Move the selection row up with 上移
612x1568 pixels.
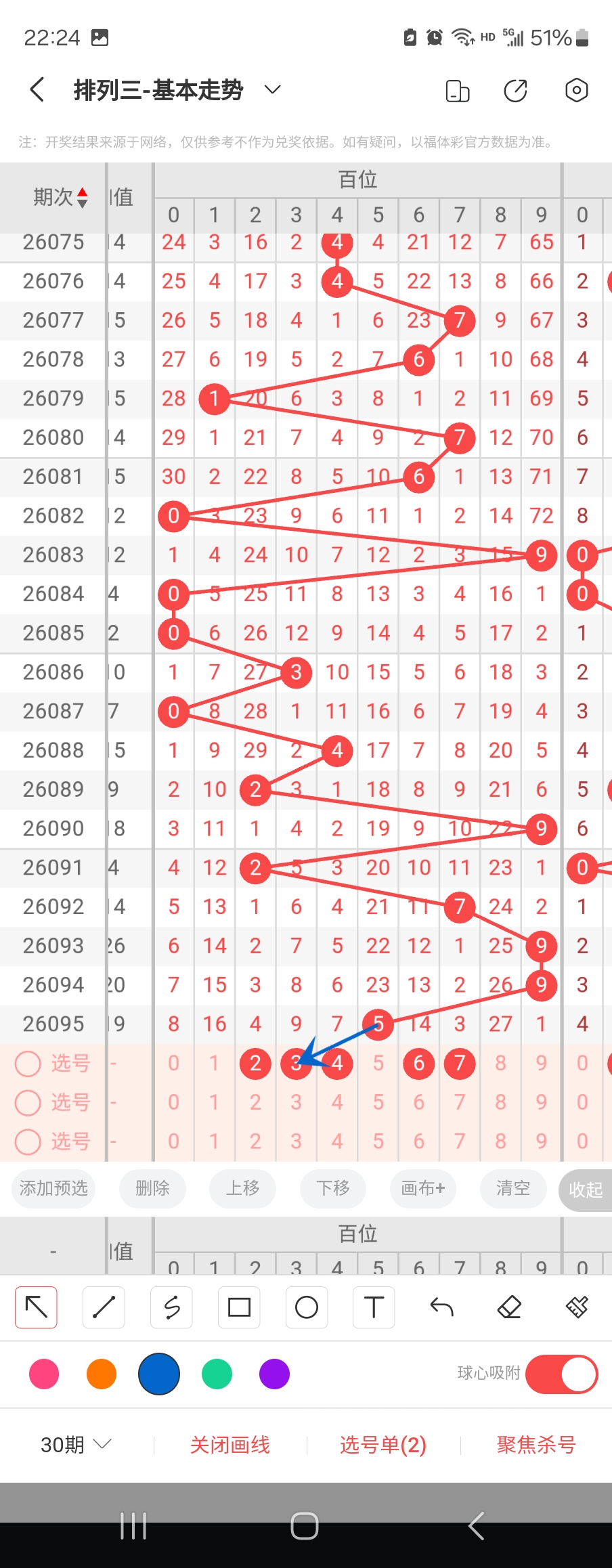click(242, 1188)
